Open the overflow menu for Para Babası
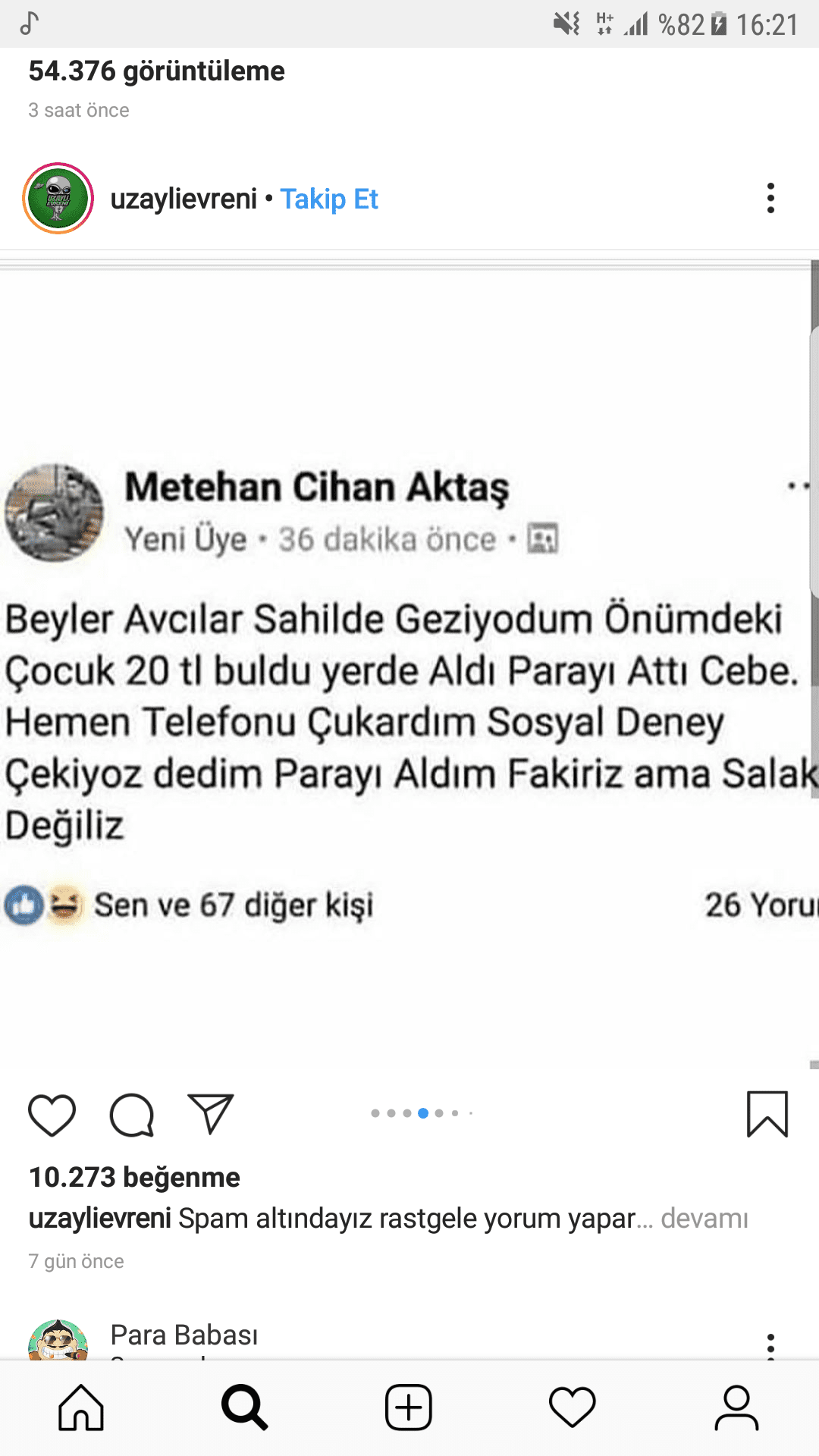This screenshot has height=1456, width=819. (x=770, y=1345)
